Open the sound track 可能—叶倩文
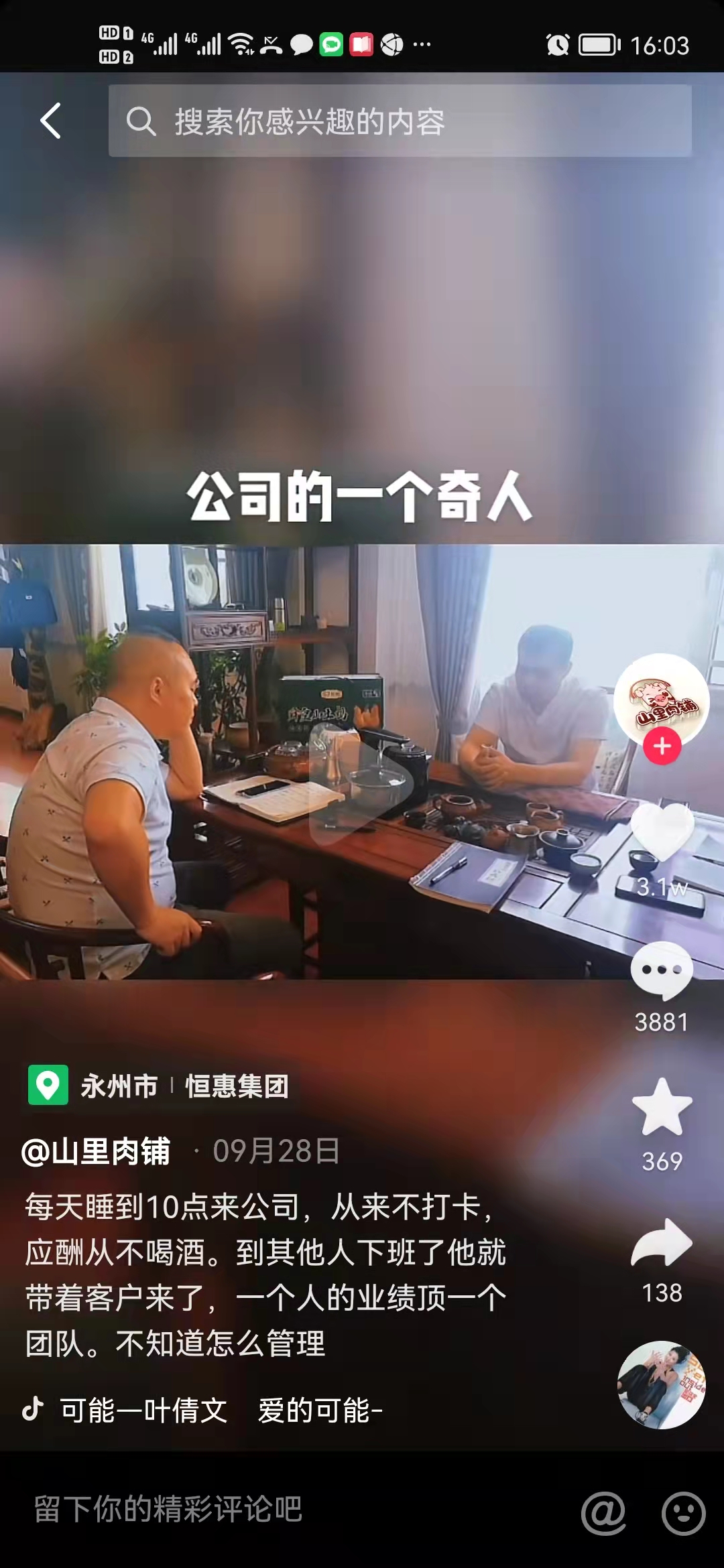724x1568 pixels. [x=143, y=1411]
